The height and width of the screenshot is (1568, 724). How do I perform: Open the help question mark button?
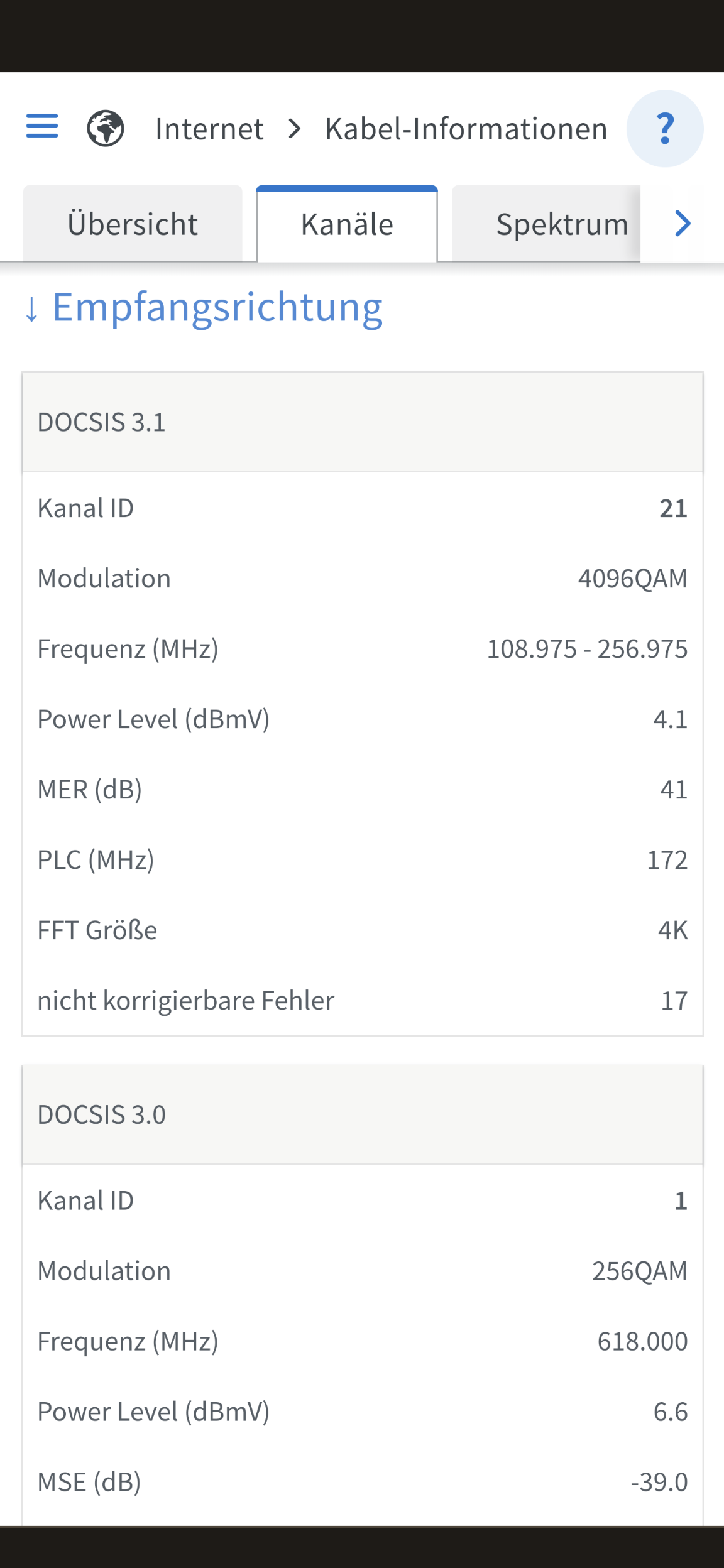point(665,129)
